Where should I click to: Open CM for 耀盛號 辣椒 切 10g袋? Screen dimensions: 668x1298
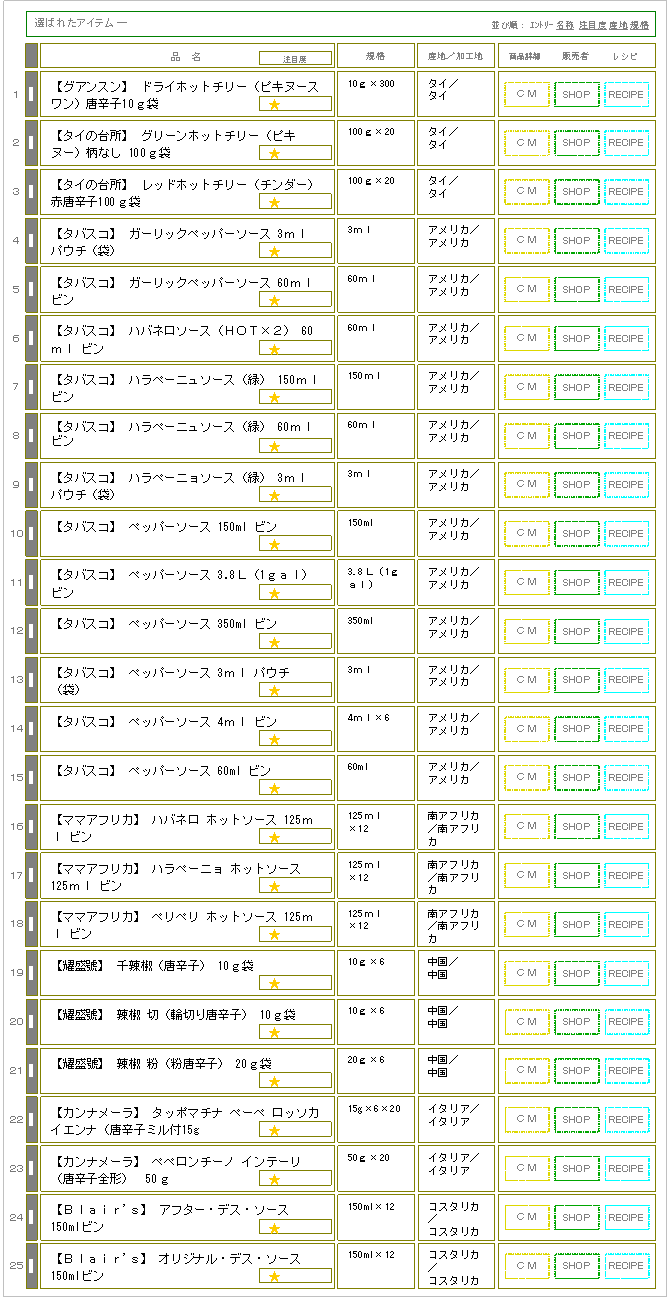click(526, 1022)
